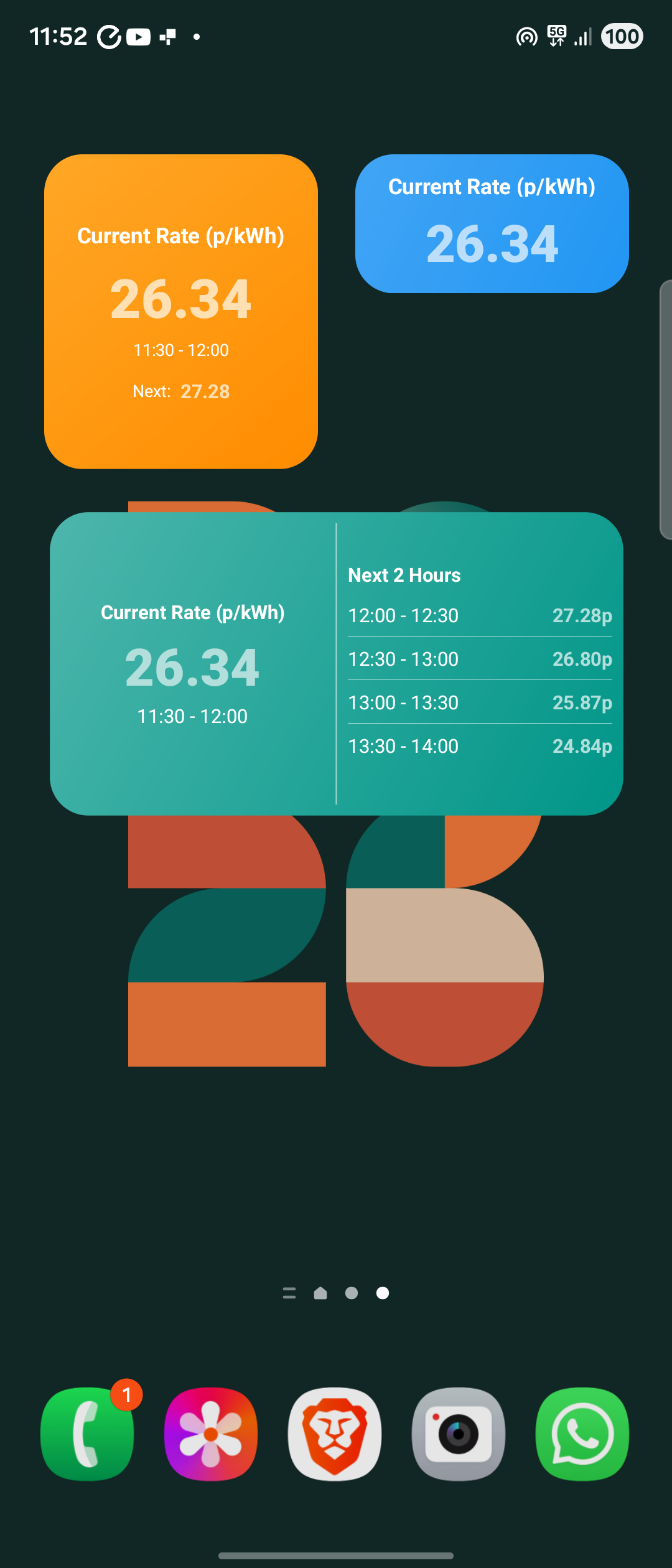Open the orange Current Rate widget
672x1568 pixels.
coord(180,310)
